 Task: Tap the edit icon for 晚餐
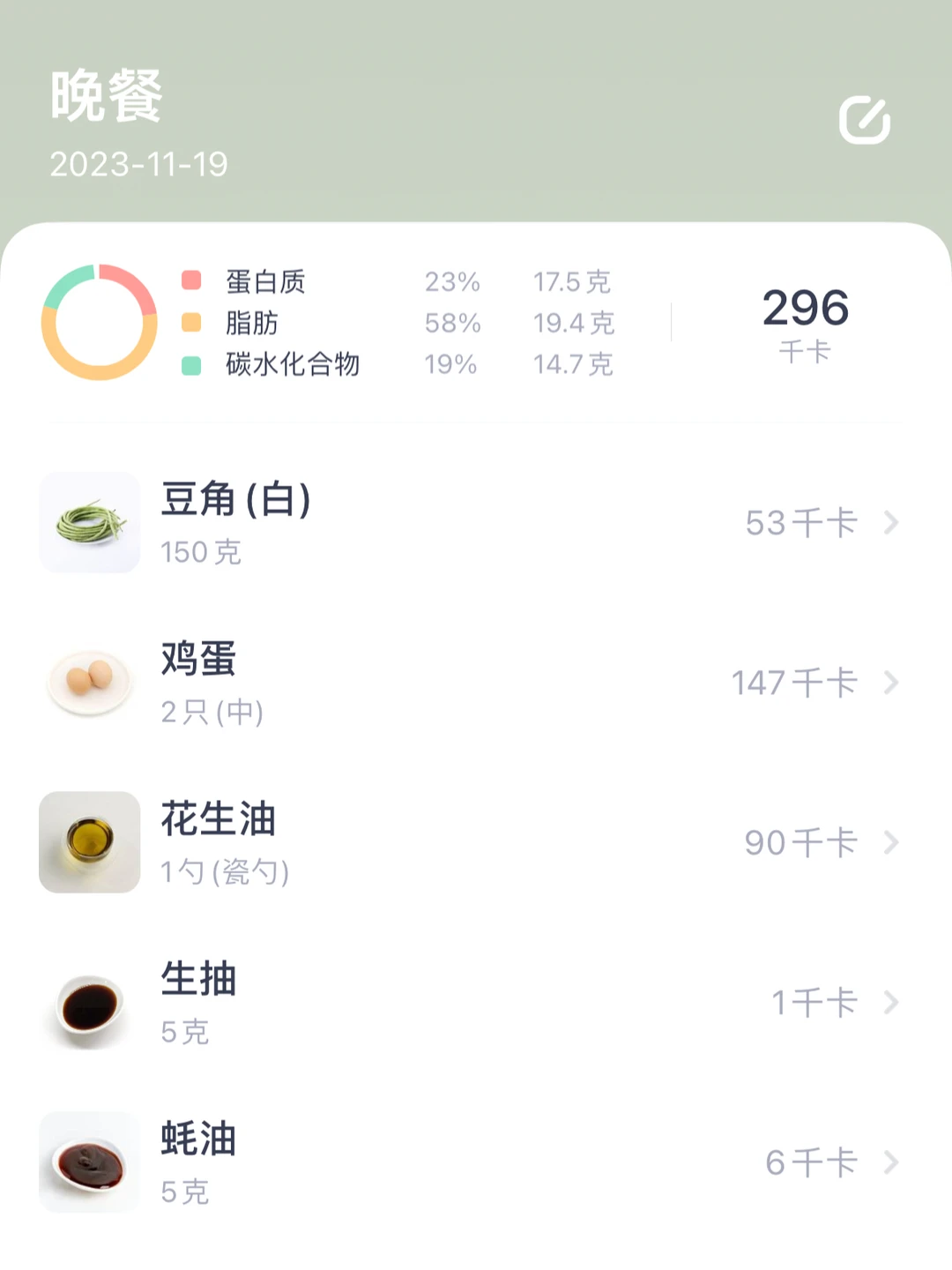tap(864, 120)
